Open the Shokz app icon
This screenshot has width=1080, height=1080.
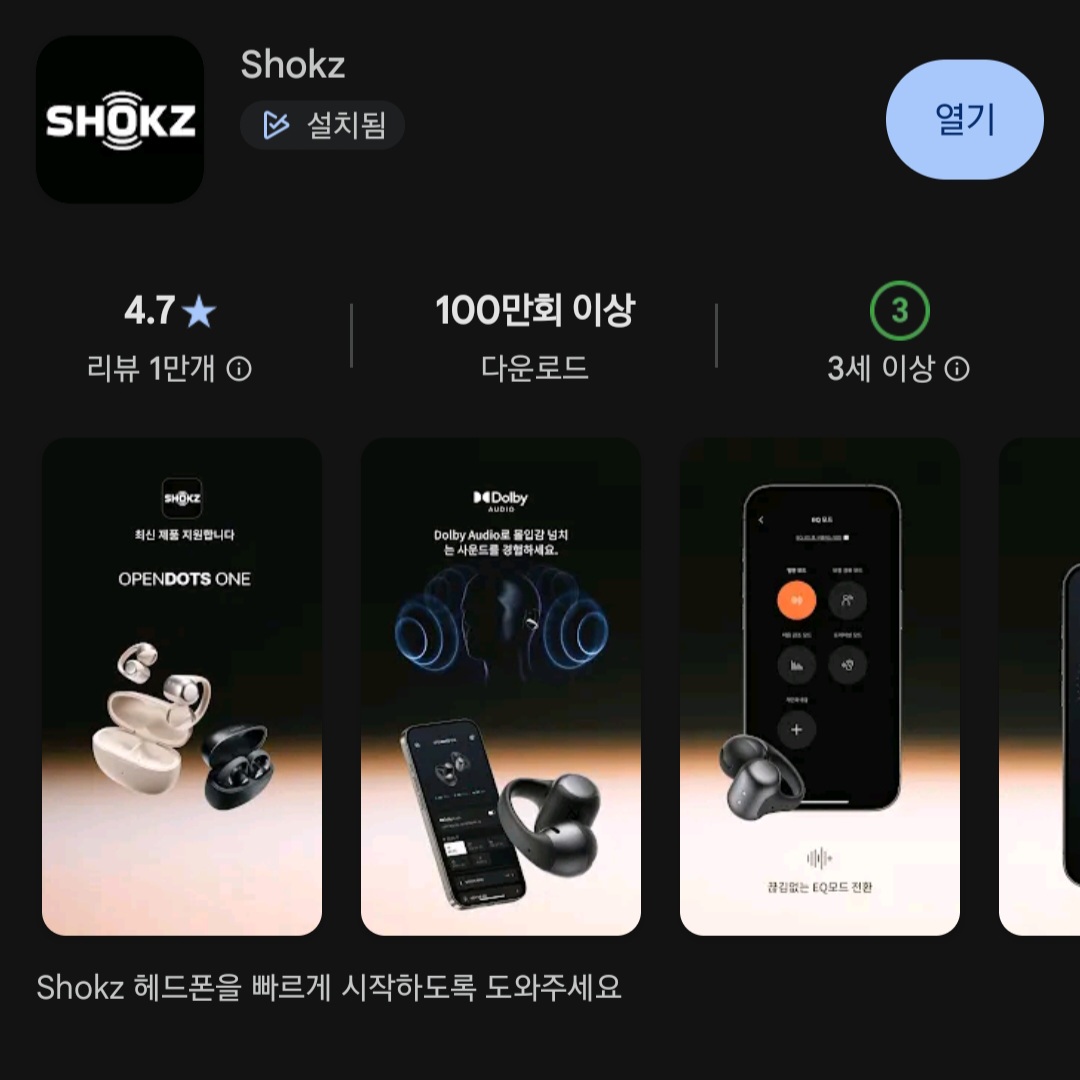point(120,120)
